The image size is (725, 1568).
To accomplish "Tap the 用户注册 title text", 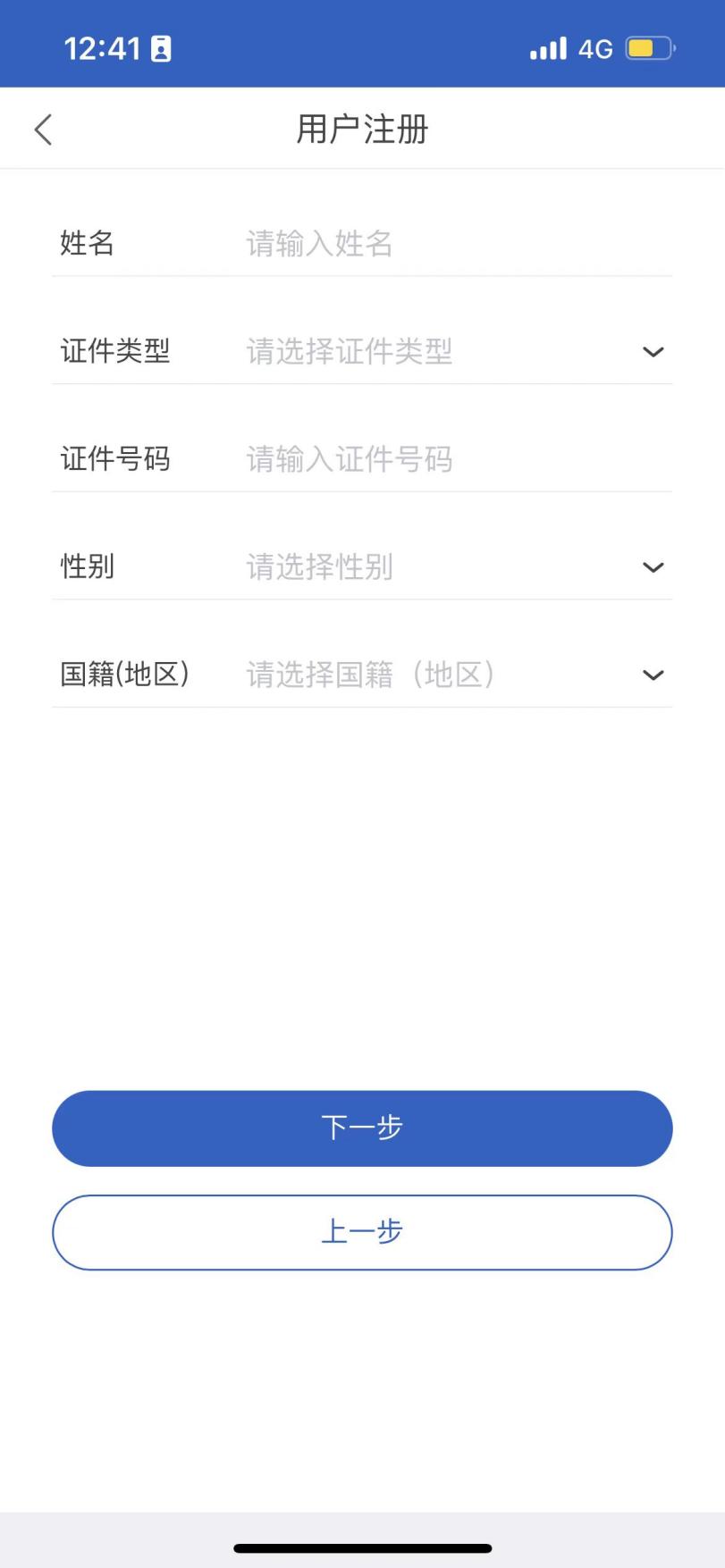I will click(362, 129).
